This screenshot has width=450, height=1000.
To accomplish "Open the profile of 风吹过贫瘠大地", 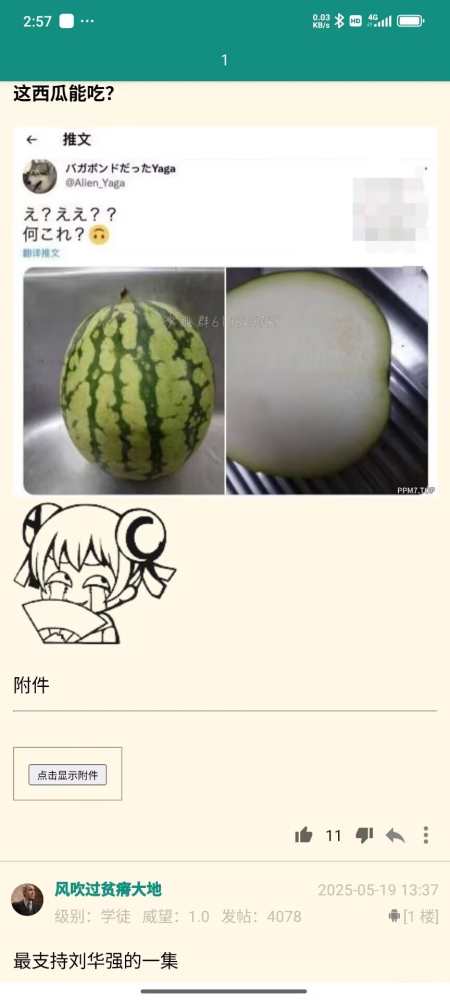I will tap(108, 889).
